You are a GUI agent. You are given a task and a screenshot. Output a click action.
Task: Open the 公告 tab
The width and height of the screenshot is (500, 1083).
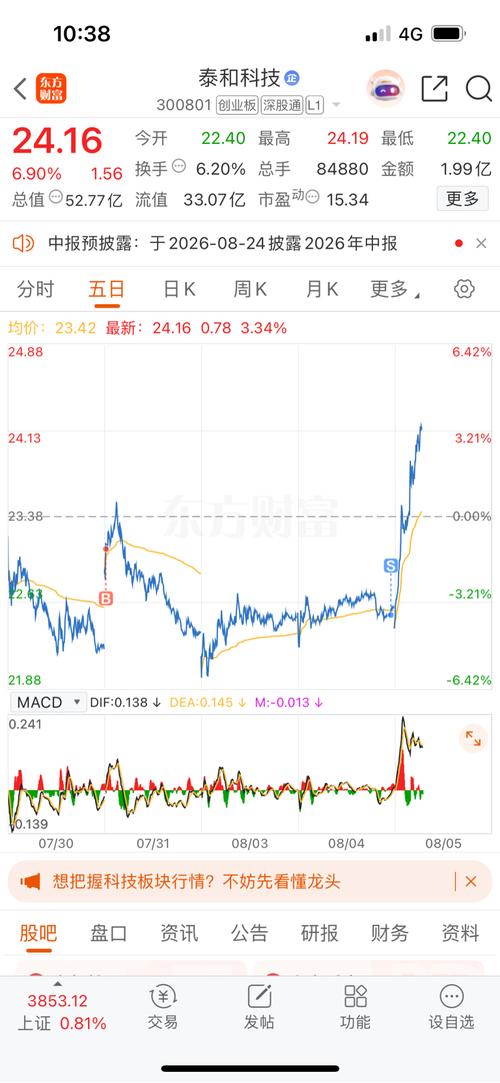(249, 933)
